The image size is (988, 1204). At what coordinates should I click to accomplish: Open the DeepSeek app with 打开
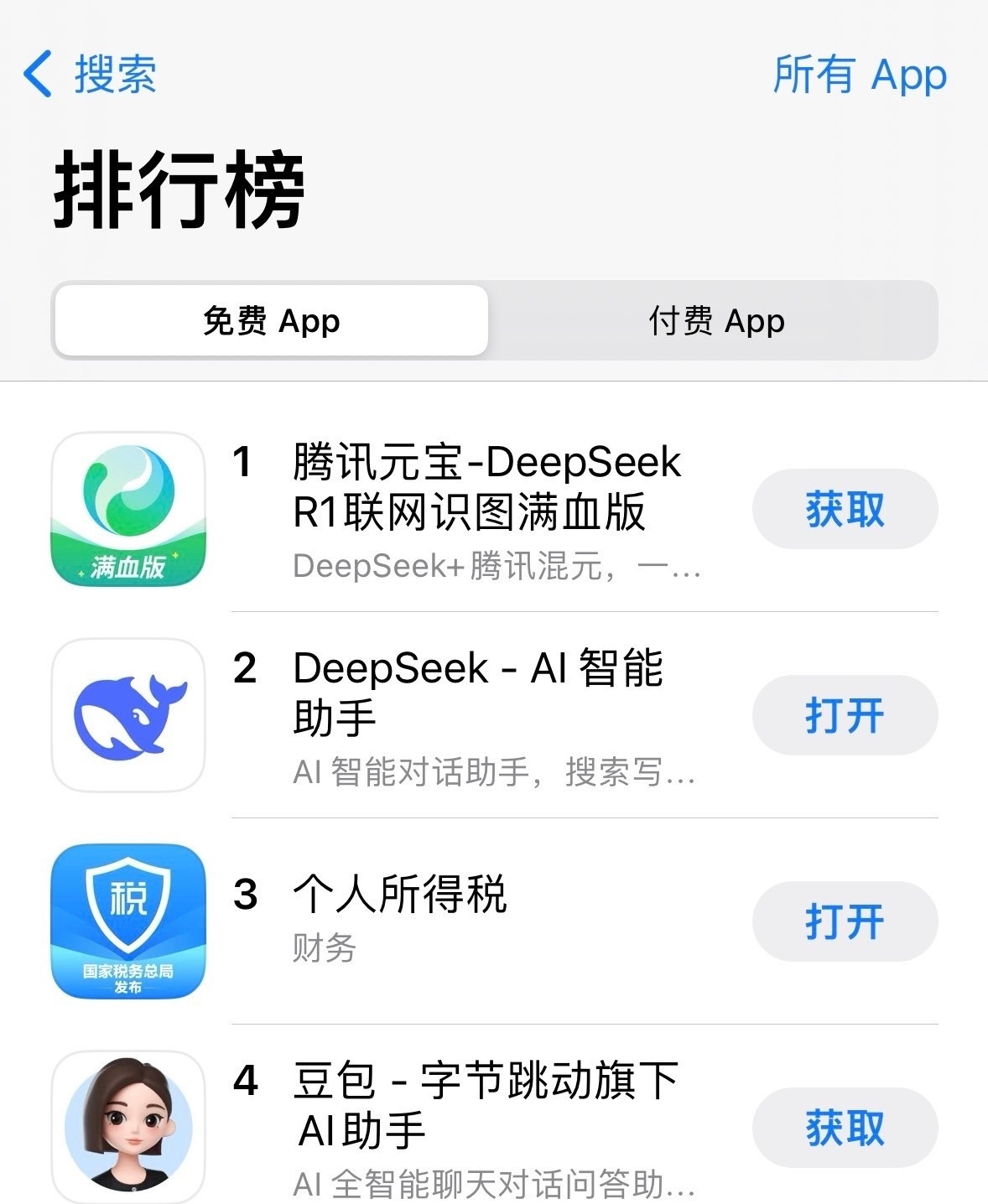pos(844,715)
